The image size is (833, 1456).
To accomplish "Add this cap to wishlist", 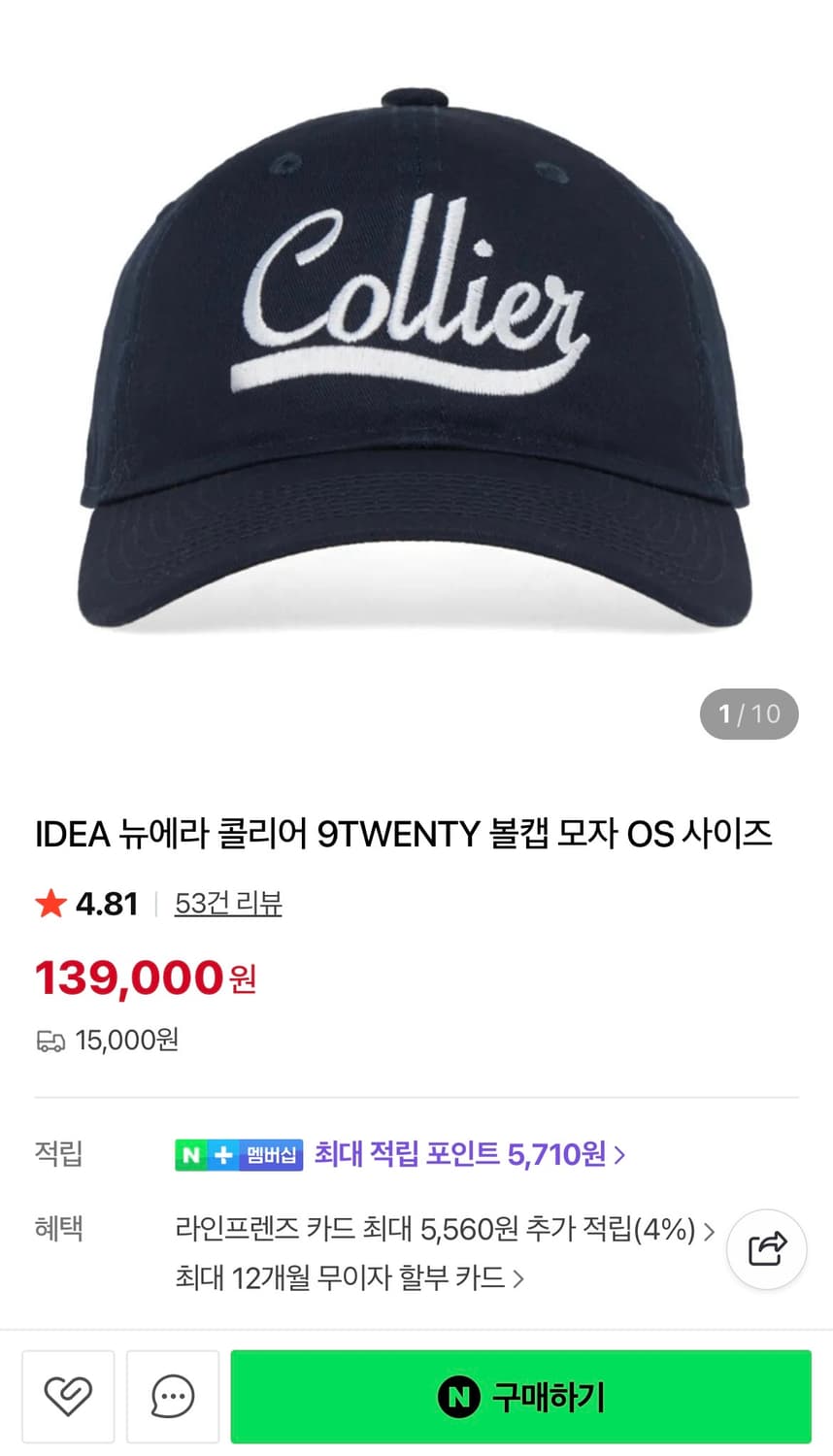I will pyautogui.click(x=68, y=1397).
